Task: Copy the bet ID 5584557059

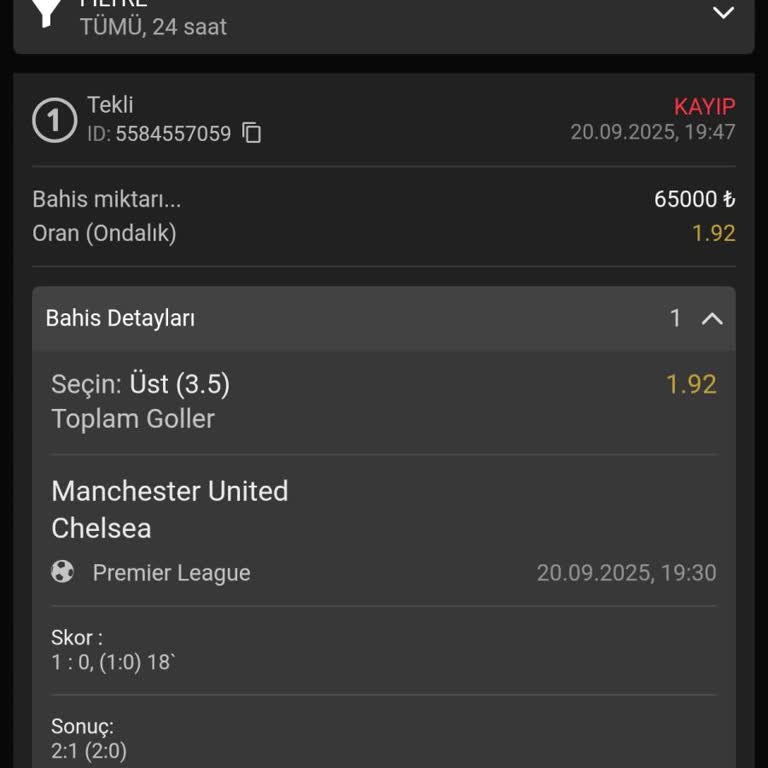Action: pos(252,133)
